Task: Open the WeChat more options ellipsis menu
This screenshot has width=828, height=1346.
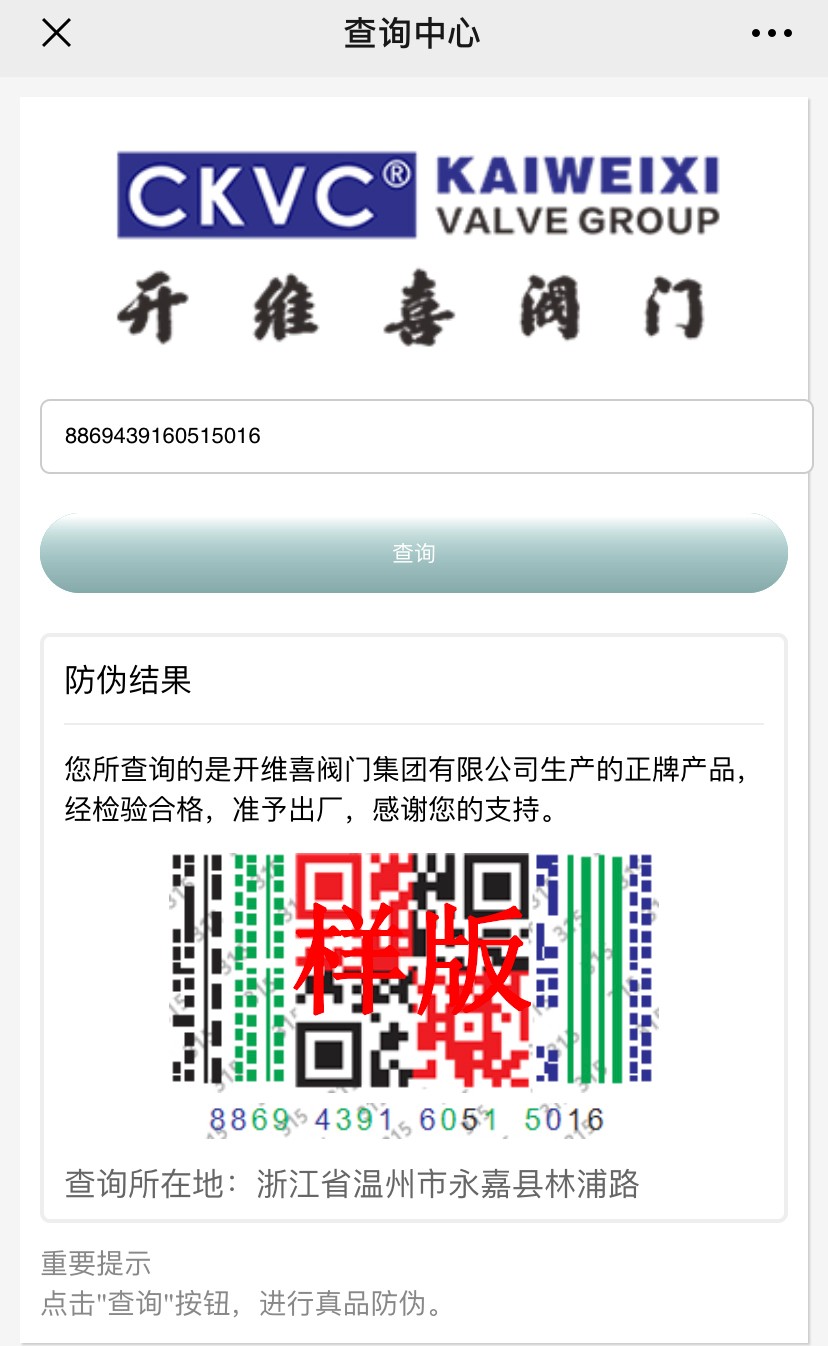Action: 770,33
